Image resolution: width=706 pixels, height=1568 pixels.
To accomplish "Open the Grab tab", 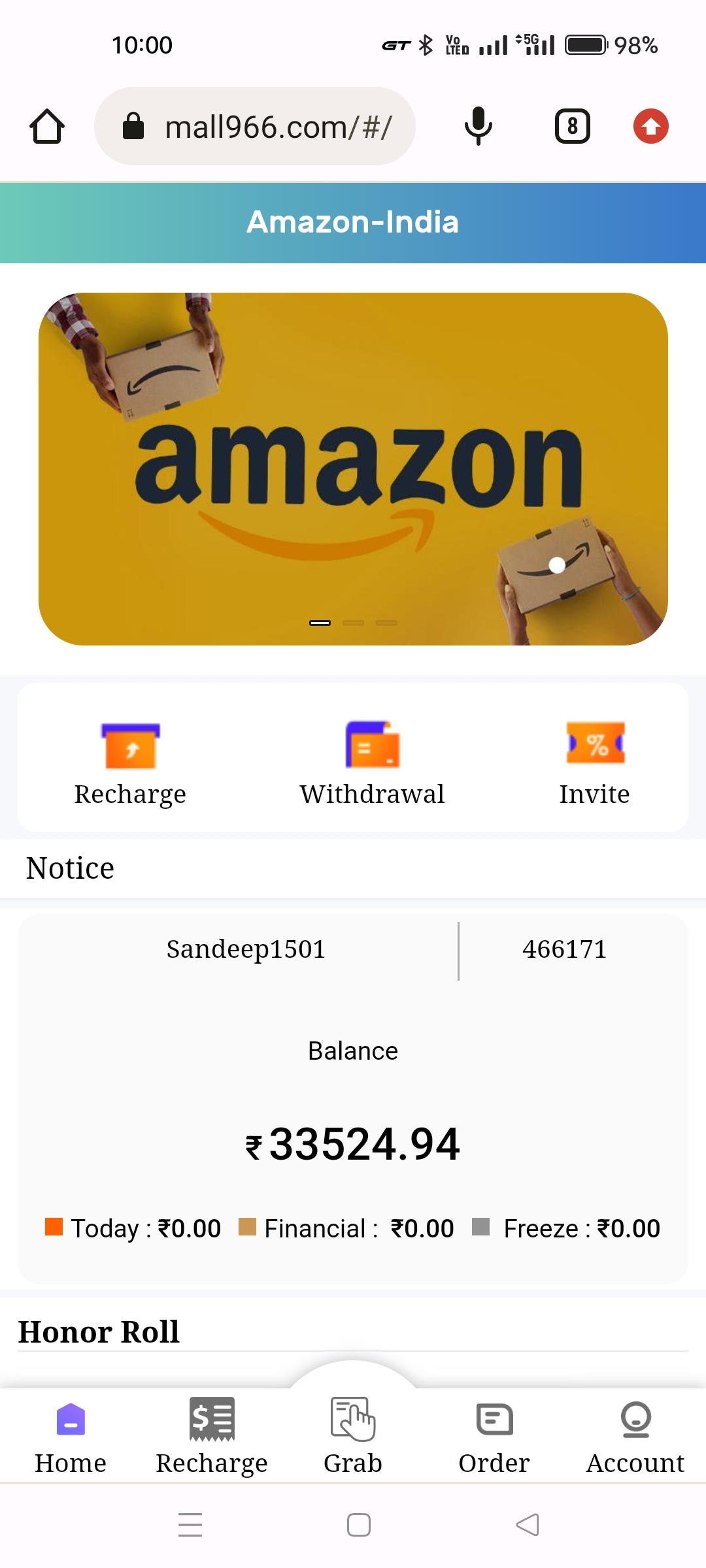I will coord(353,1435).
